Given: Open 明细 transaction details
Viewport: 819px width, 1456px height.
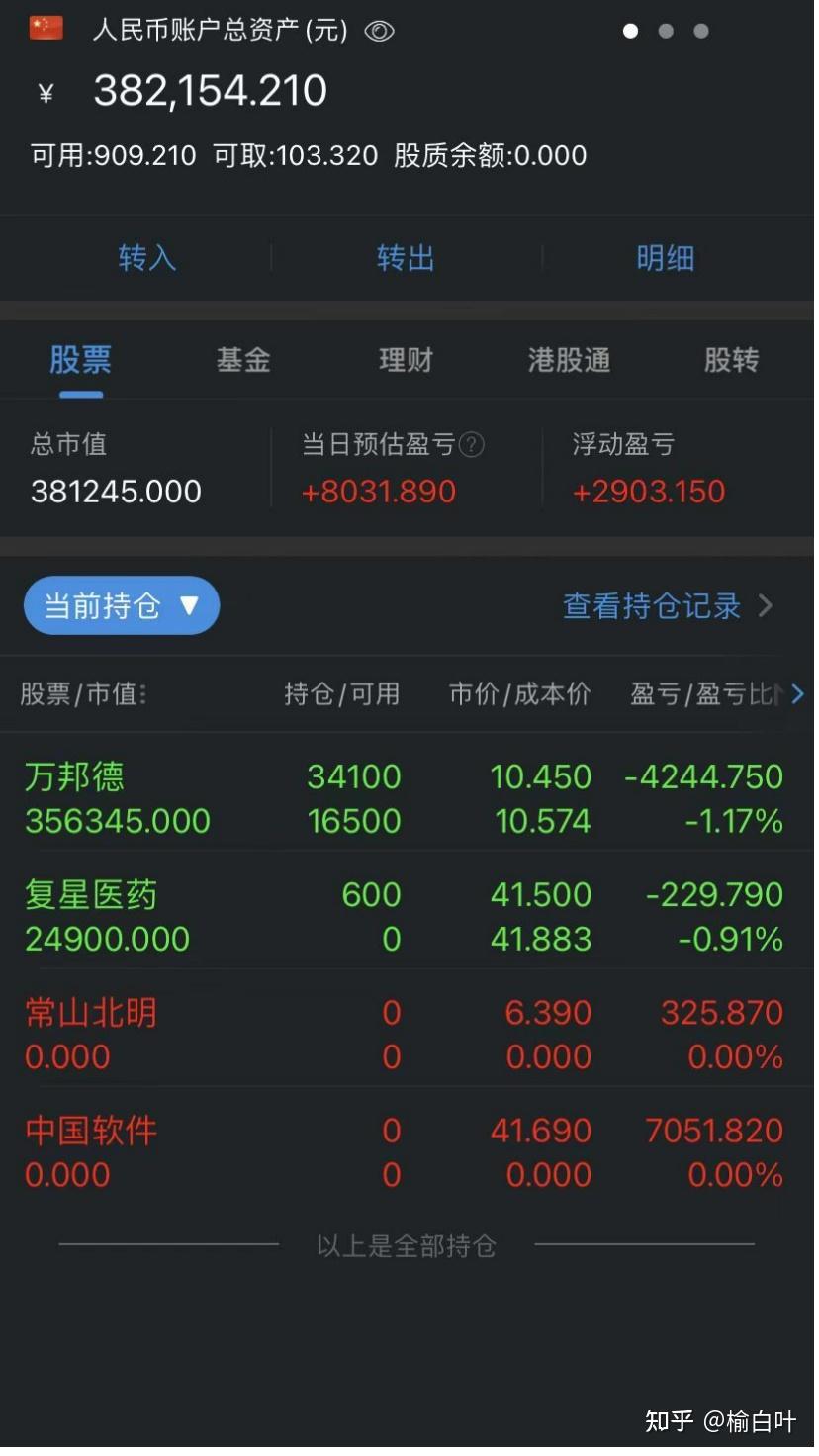Looking at the screenshot, I should pyautogui.click(x=665, y=258).
